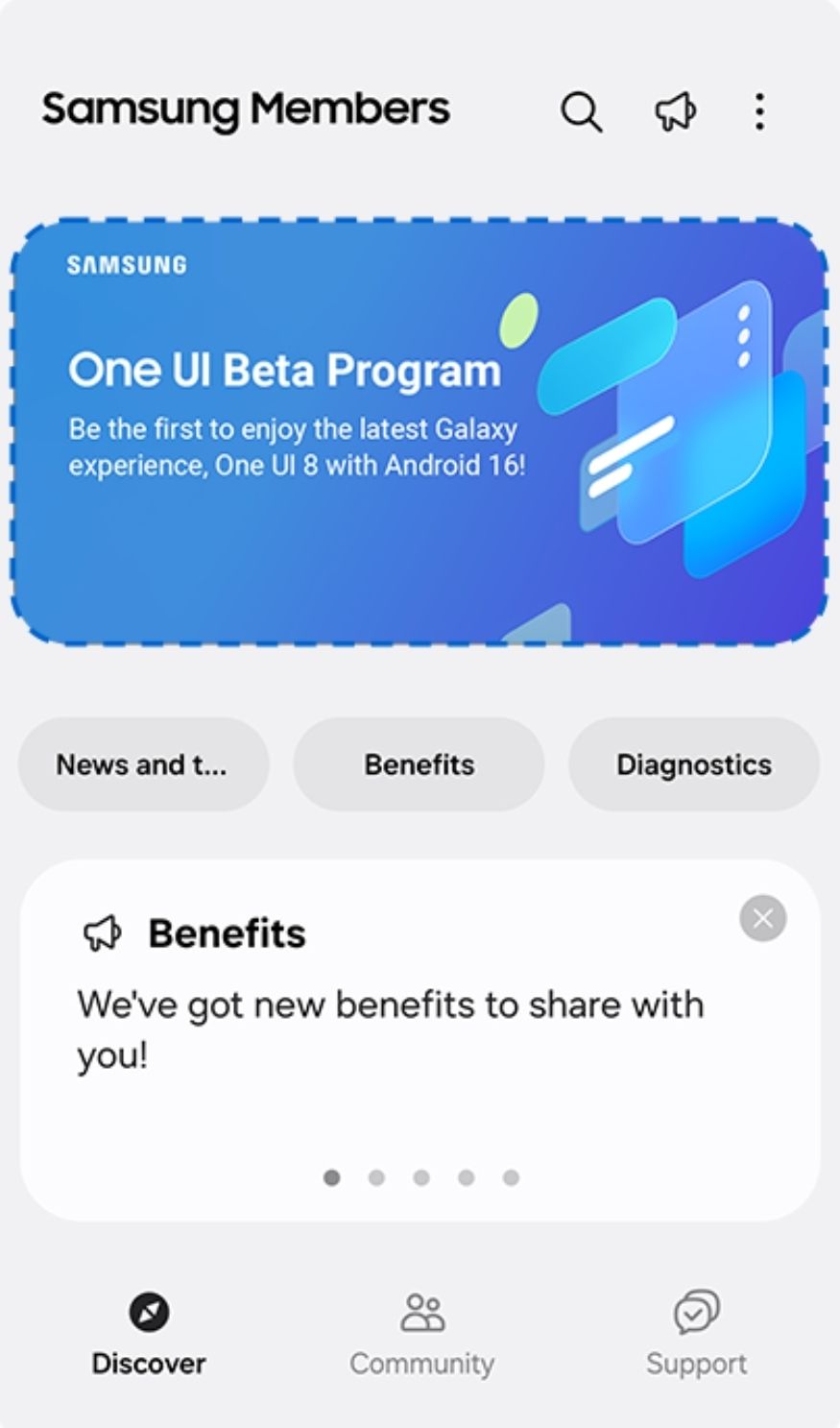Image resolution: width=840 pixels, height=1428 pixels.
Task: Open the announcements megaphone icon
Action: point(674,112)
